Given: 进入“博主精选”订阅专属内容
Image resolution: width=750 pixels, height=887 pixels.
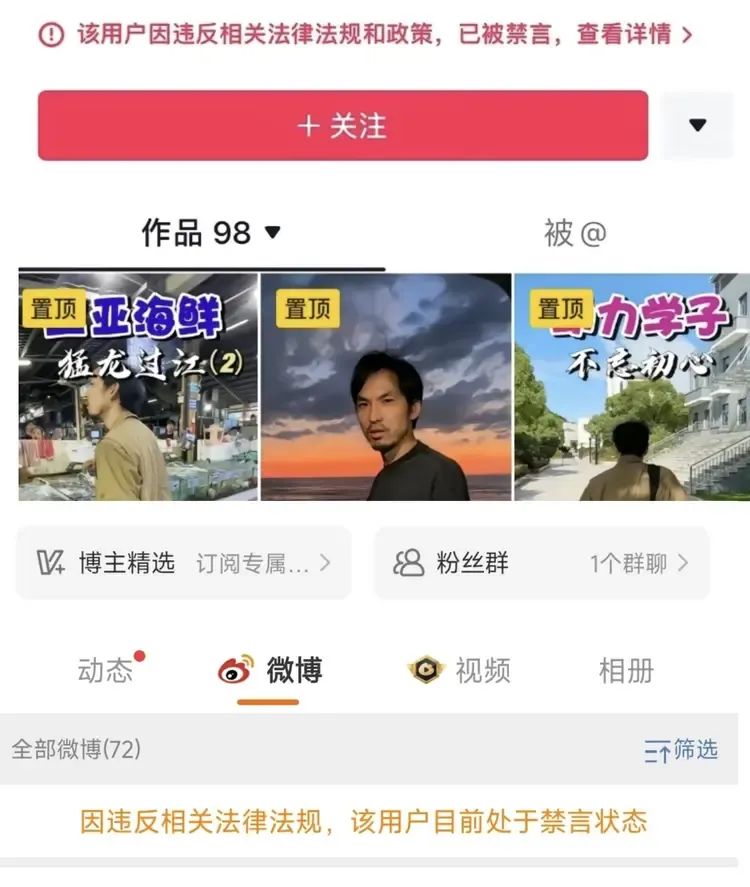Looking at the screenshot, I should [184, 563].
